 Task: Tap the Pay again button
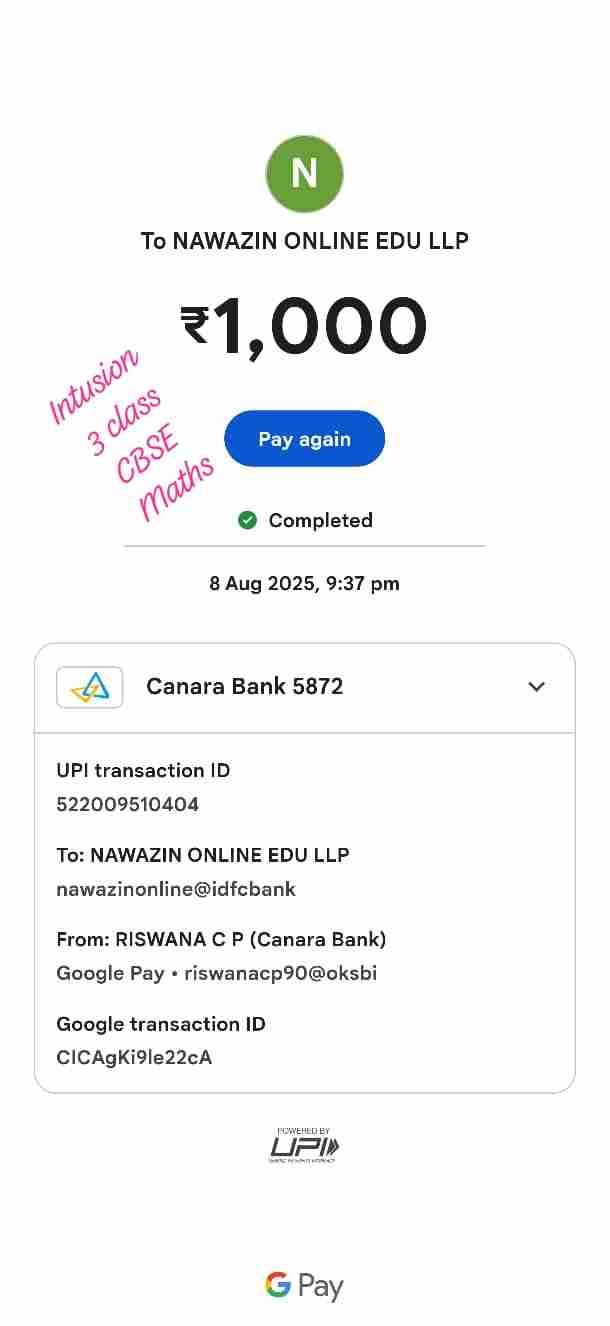pos(304,439)
